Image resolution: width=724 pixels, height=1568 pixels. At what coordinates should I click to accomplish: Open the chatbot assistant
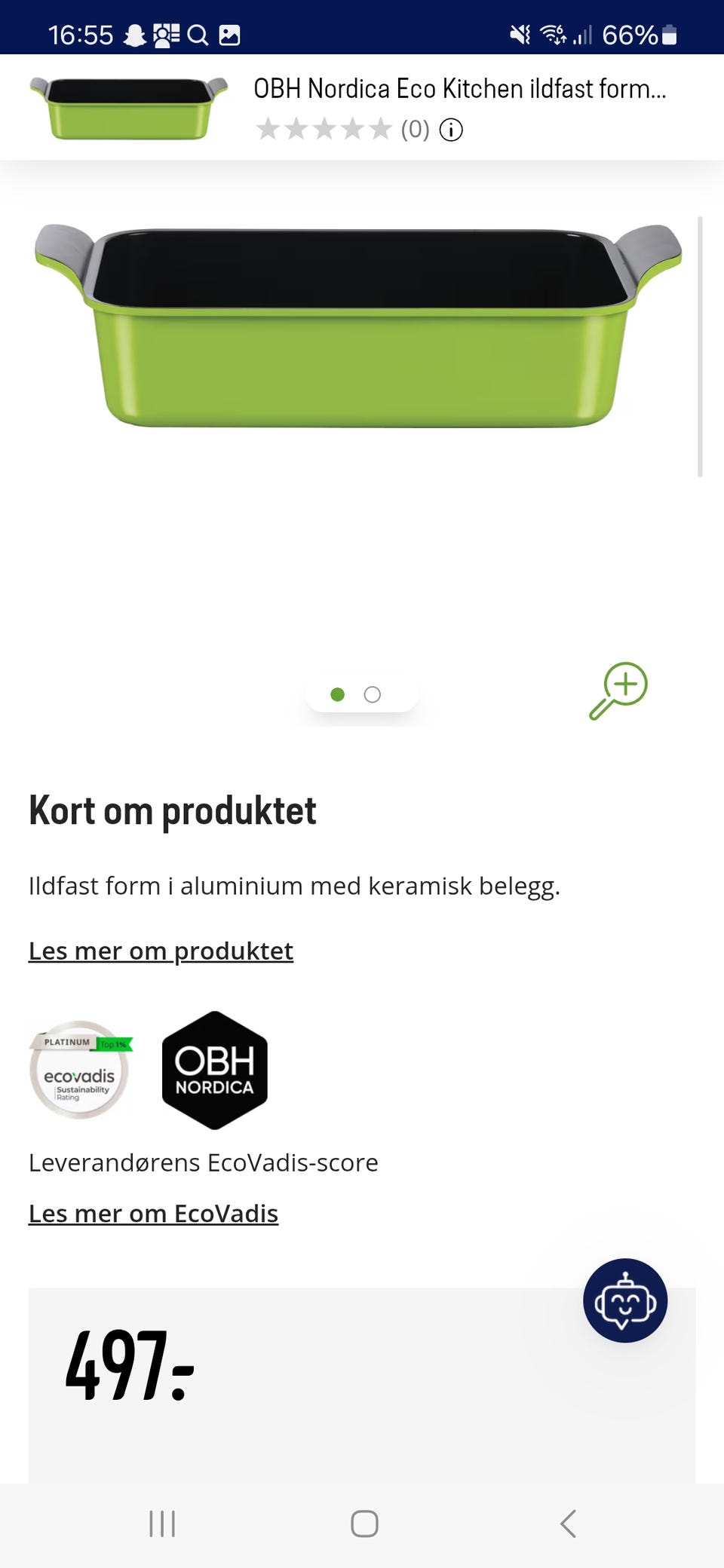[x=624, y=1301]
